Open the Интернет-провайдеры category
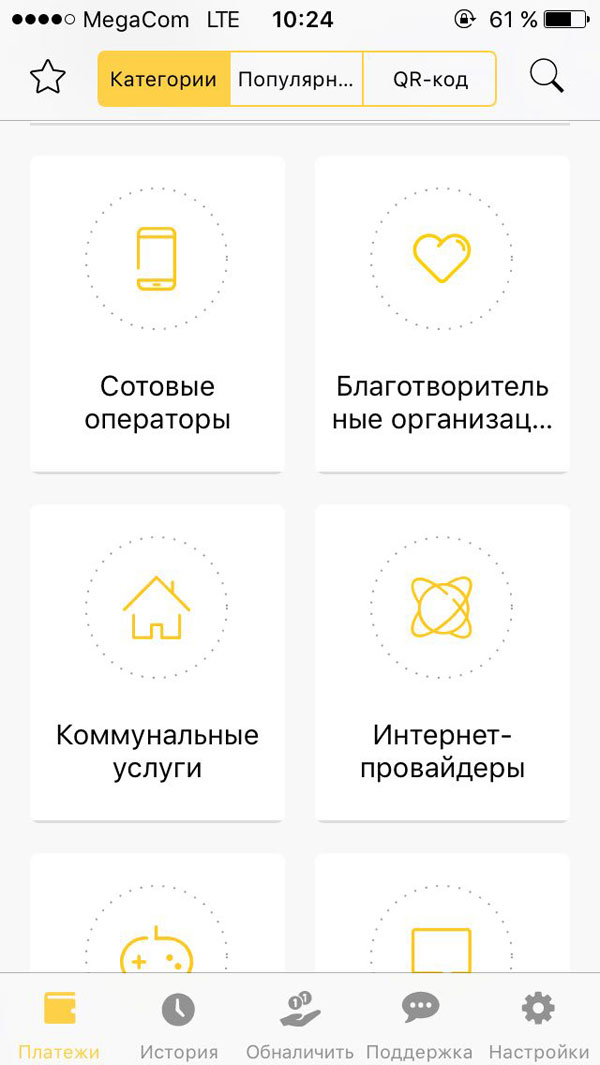This screenshot has width=600, height=1065. 442,663
